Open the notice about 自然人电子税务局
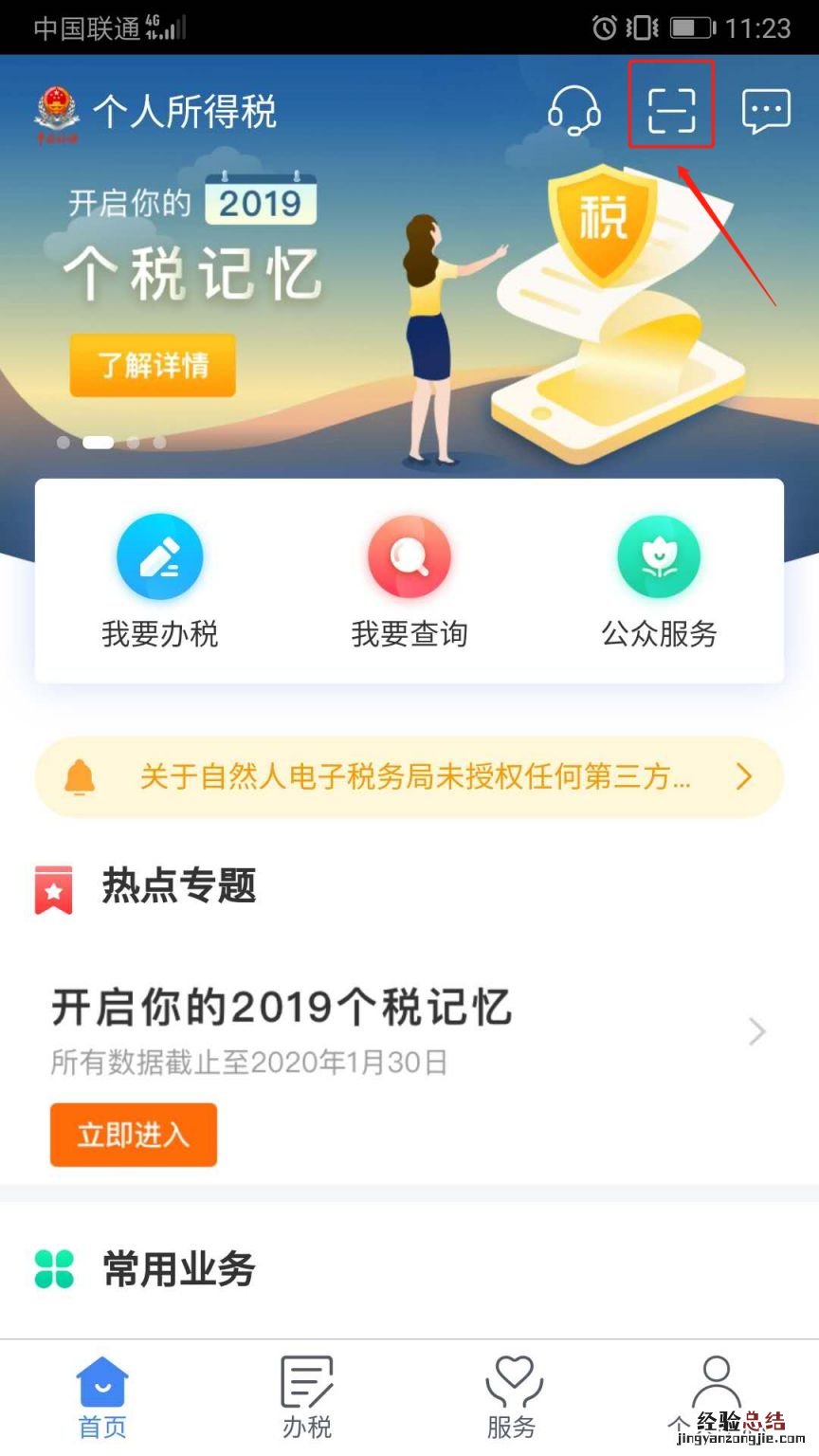The height and width of the screenshot is (1456, 819). (x=409, y=777)
